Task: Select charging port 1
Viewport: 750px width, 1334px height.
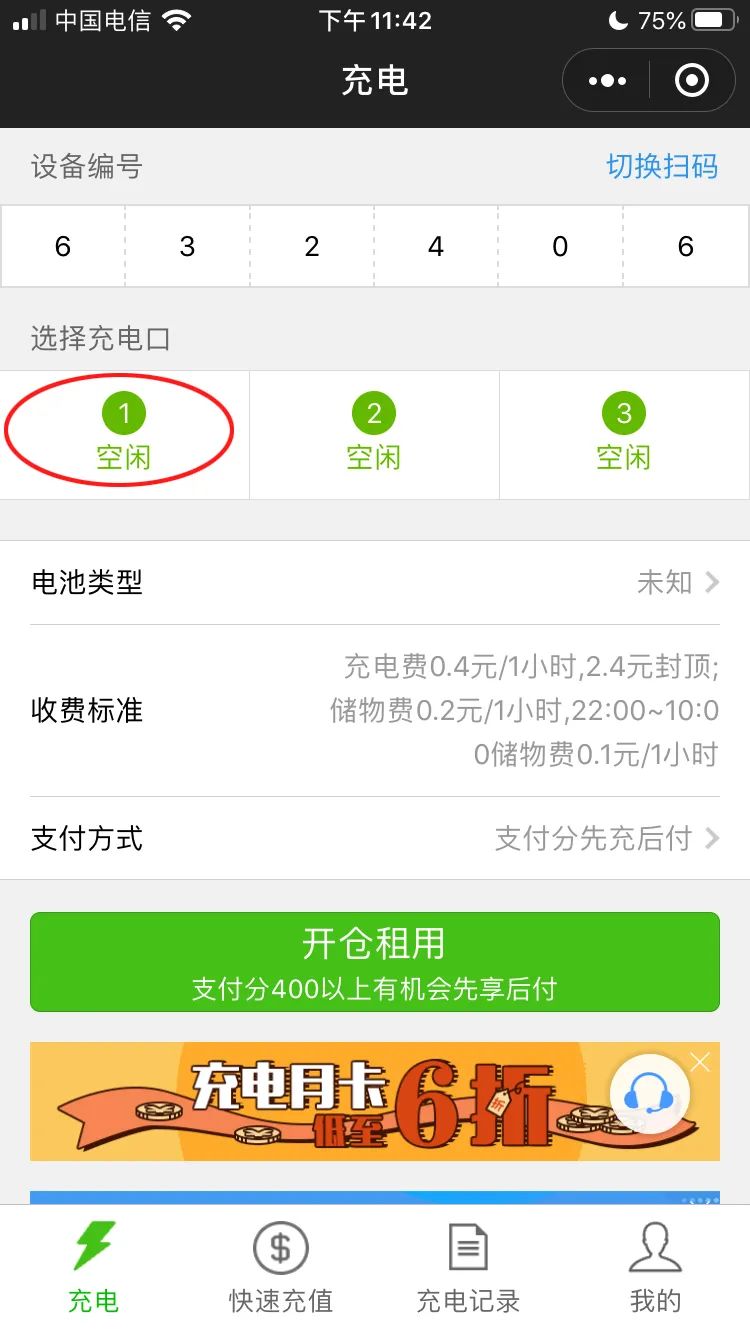Action: (x=124, y=435)
